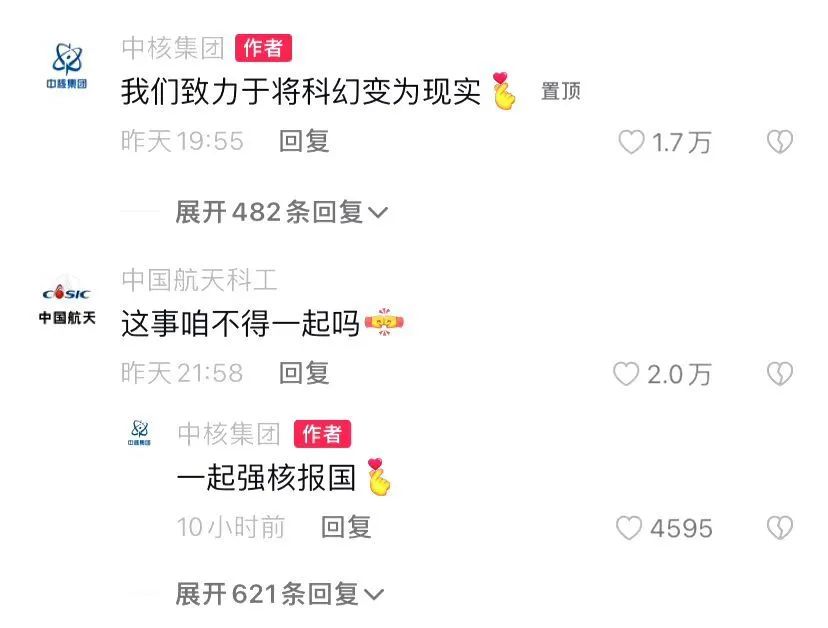This screenshot has height=628, width=828.
Task: Open 中国航天科工 profile avatar
Action: 66,303
